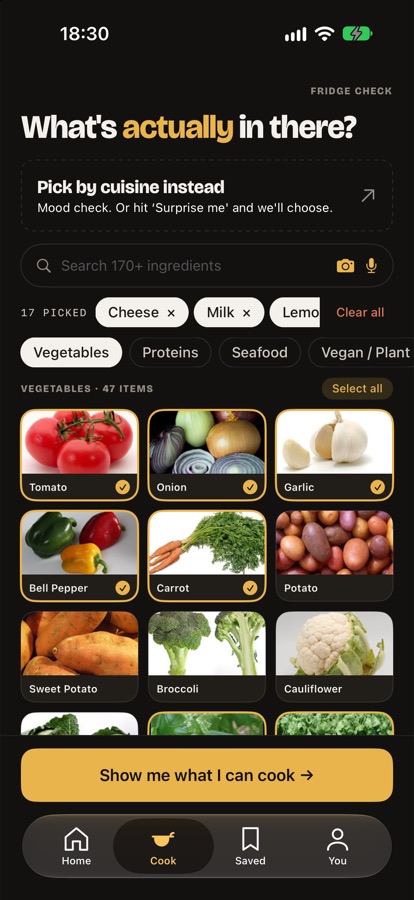Viewport: 414px width, 900px height.
Task: Add Broccoli to picked ingredients
Action: [x=207, y=657]
